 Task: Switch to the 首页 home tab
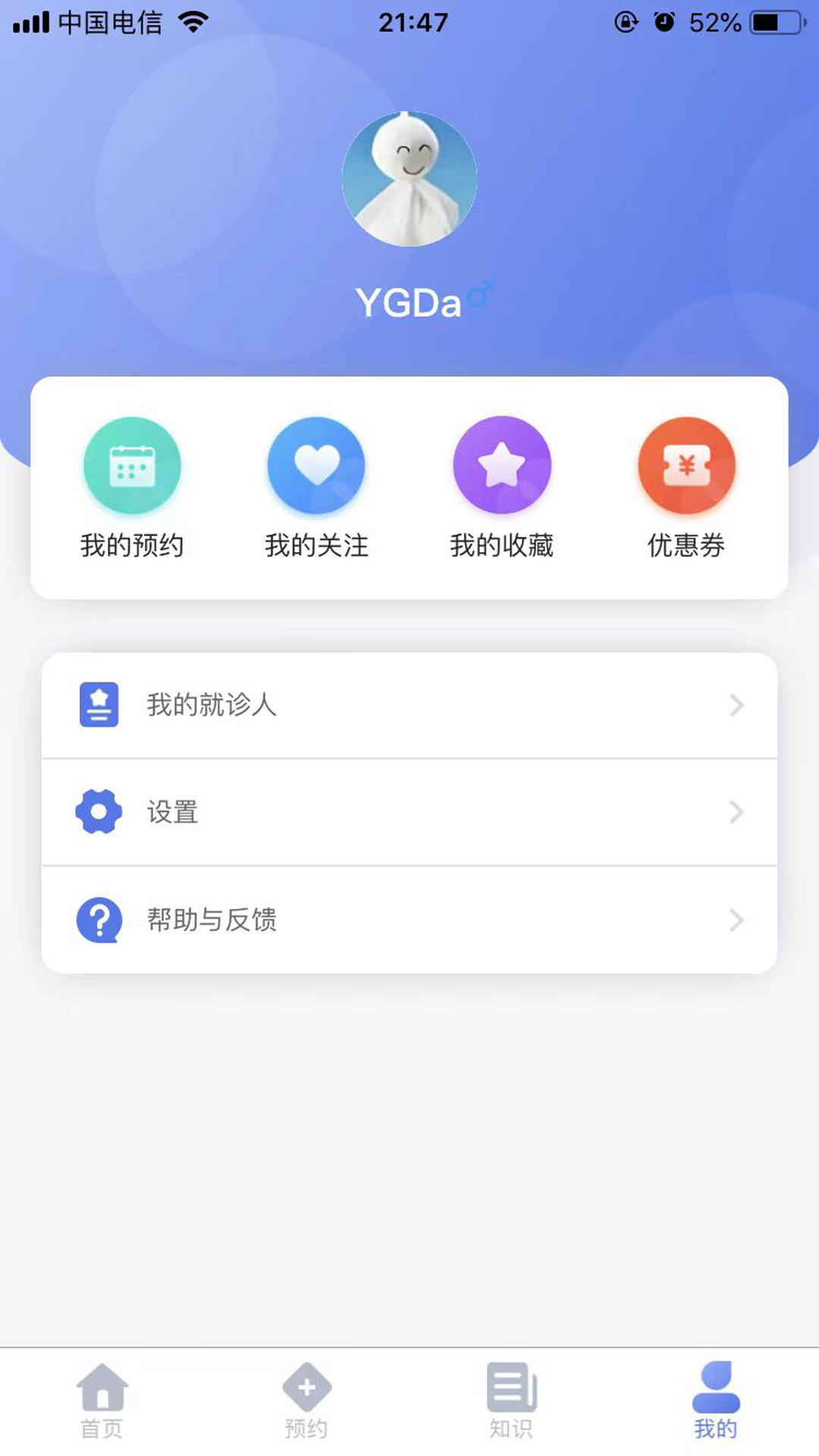(x=102, y=1401)
